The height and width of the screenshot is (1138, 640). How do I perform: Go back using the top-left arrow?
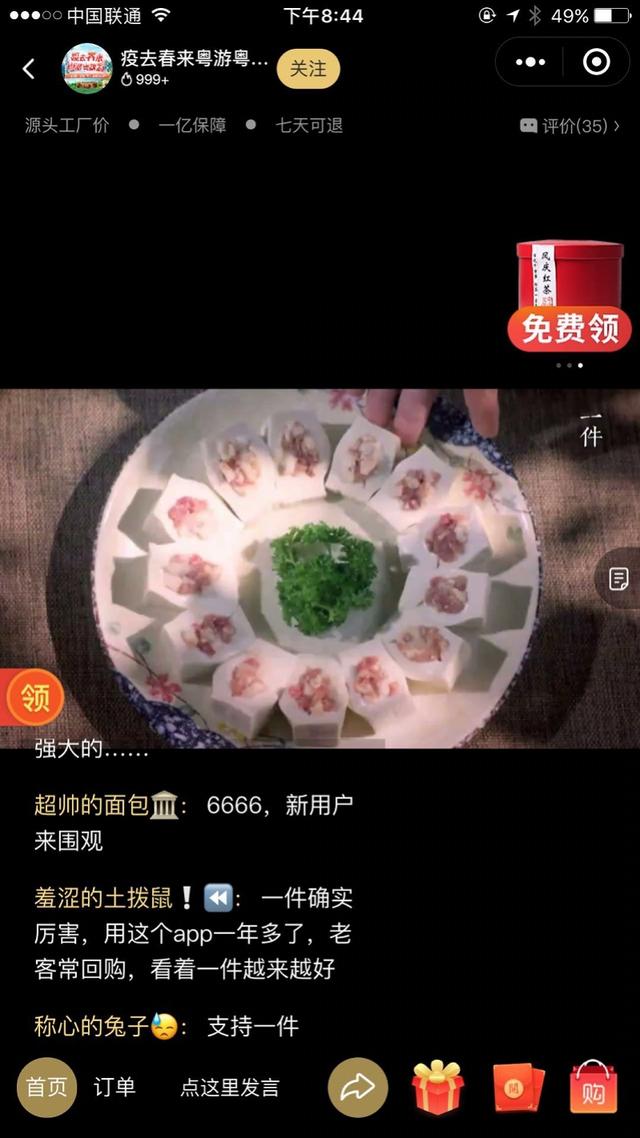point(29,68)
